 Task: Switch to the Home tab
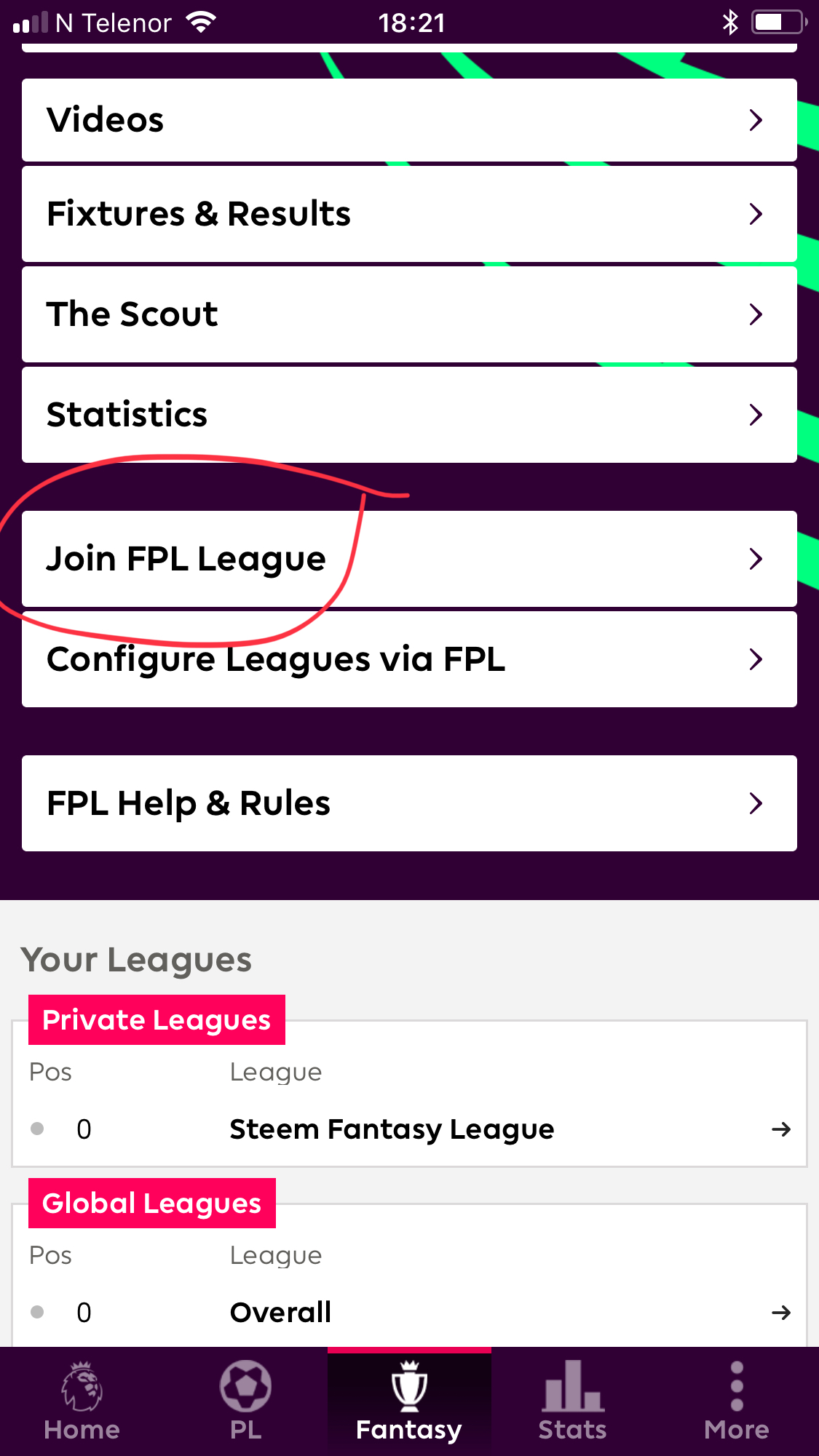pos(82,1401)
